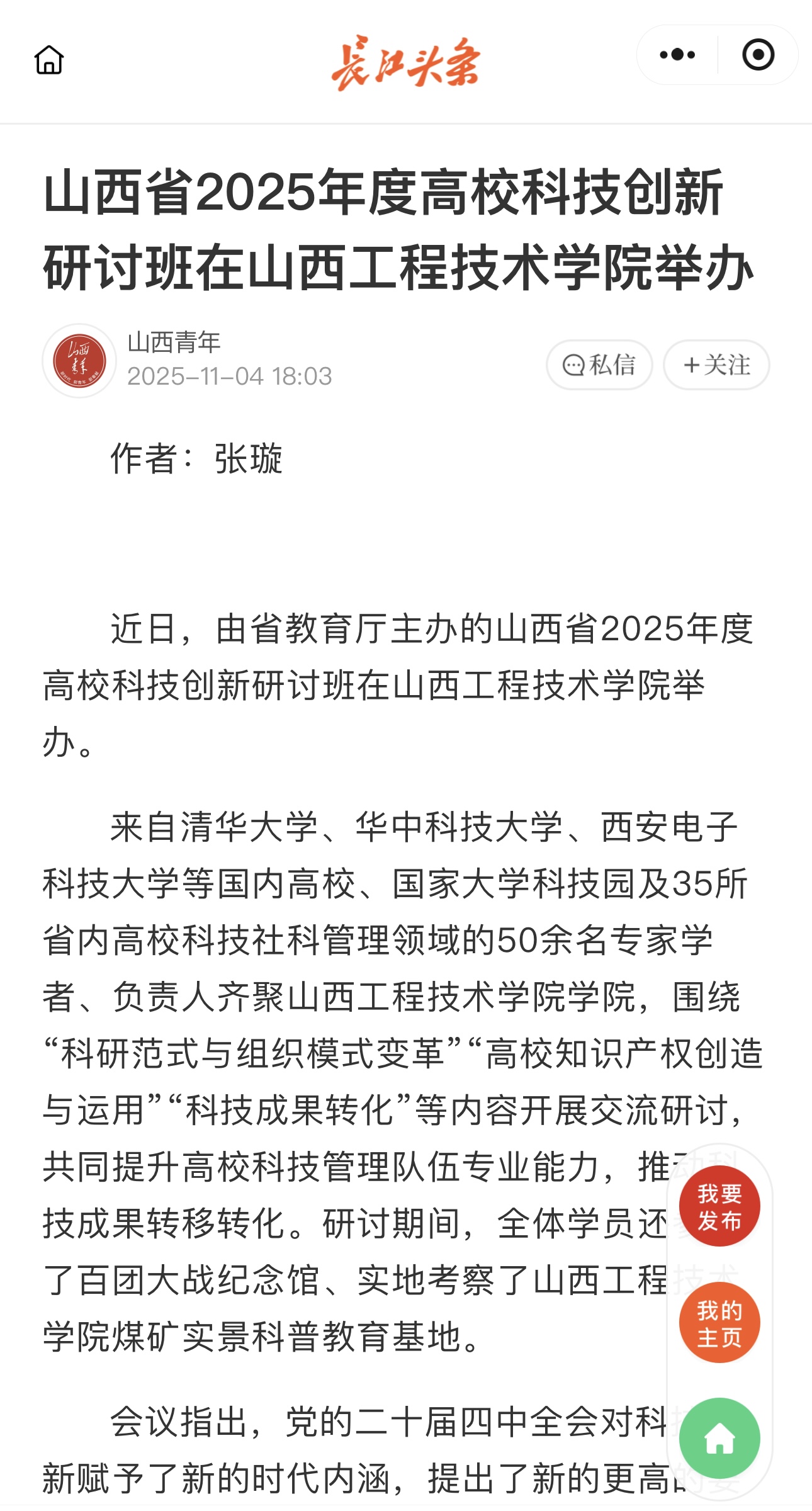Open the three-dot more menu
The width and height of the screenshot is (812, 1511).
point(677,55)
